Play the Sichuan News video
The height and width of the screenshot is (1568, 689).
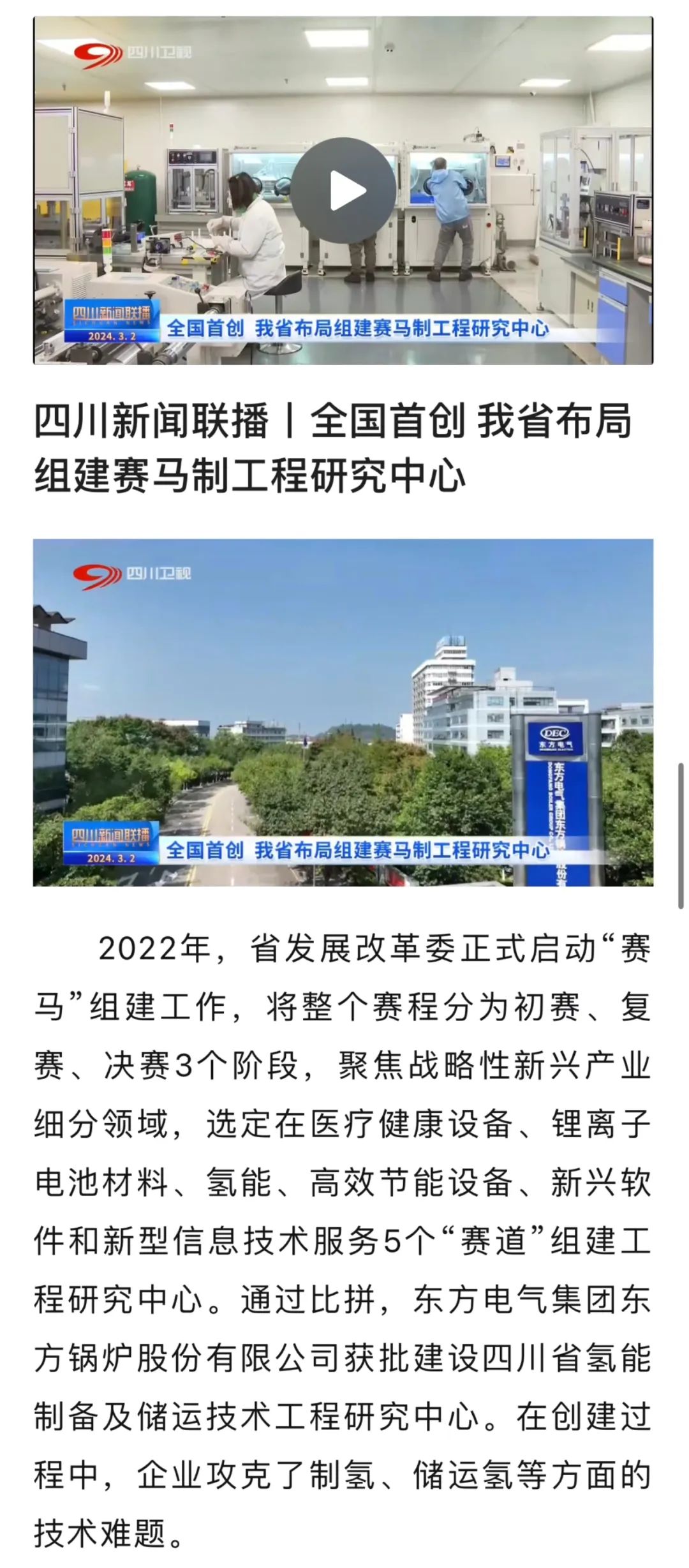pos(343,190)
